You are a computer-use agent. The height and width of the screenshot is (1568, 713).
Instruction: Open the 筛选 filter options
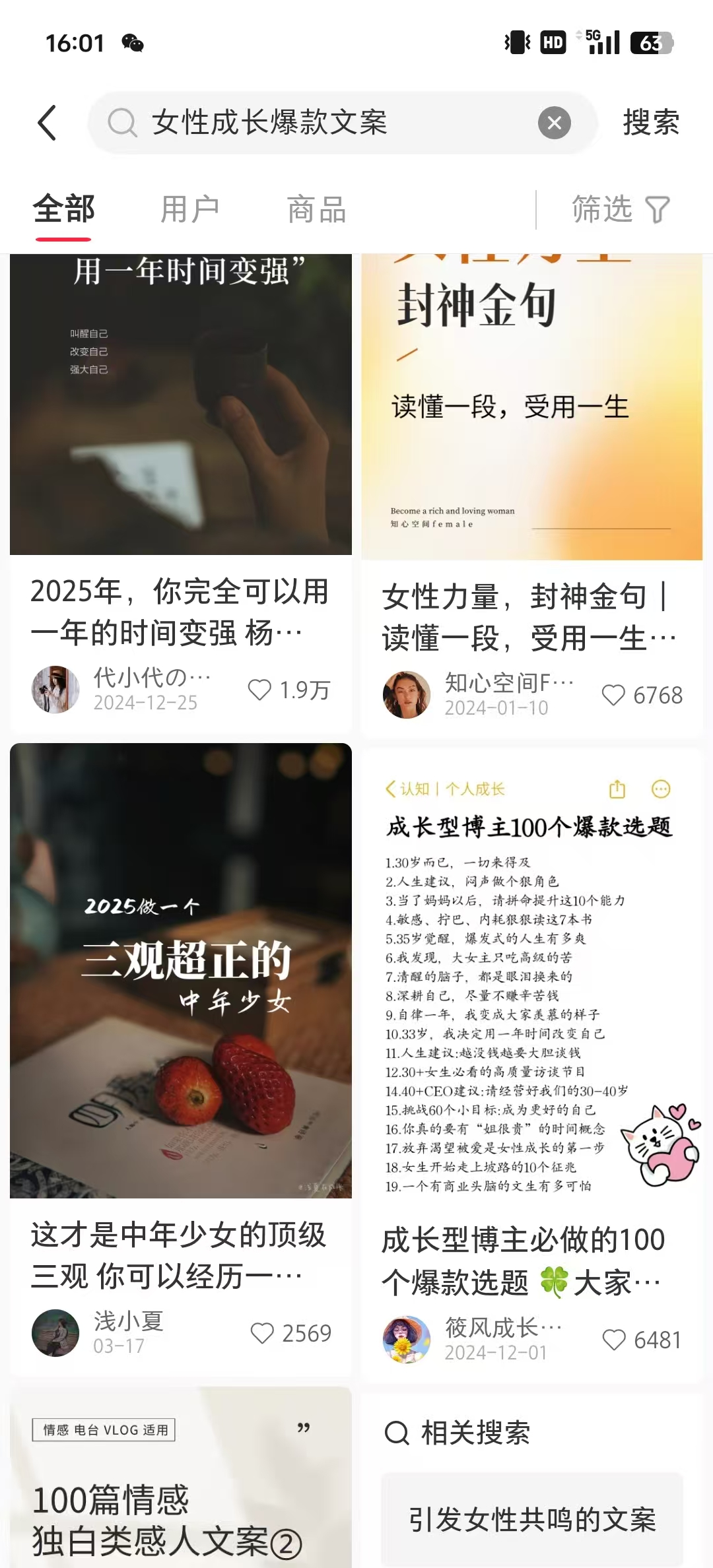pos(619,210)
